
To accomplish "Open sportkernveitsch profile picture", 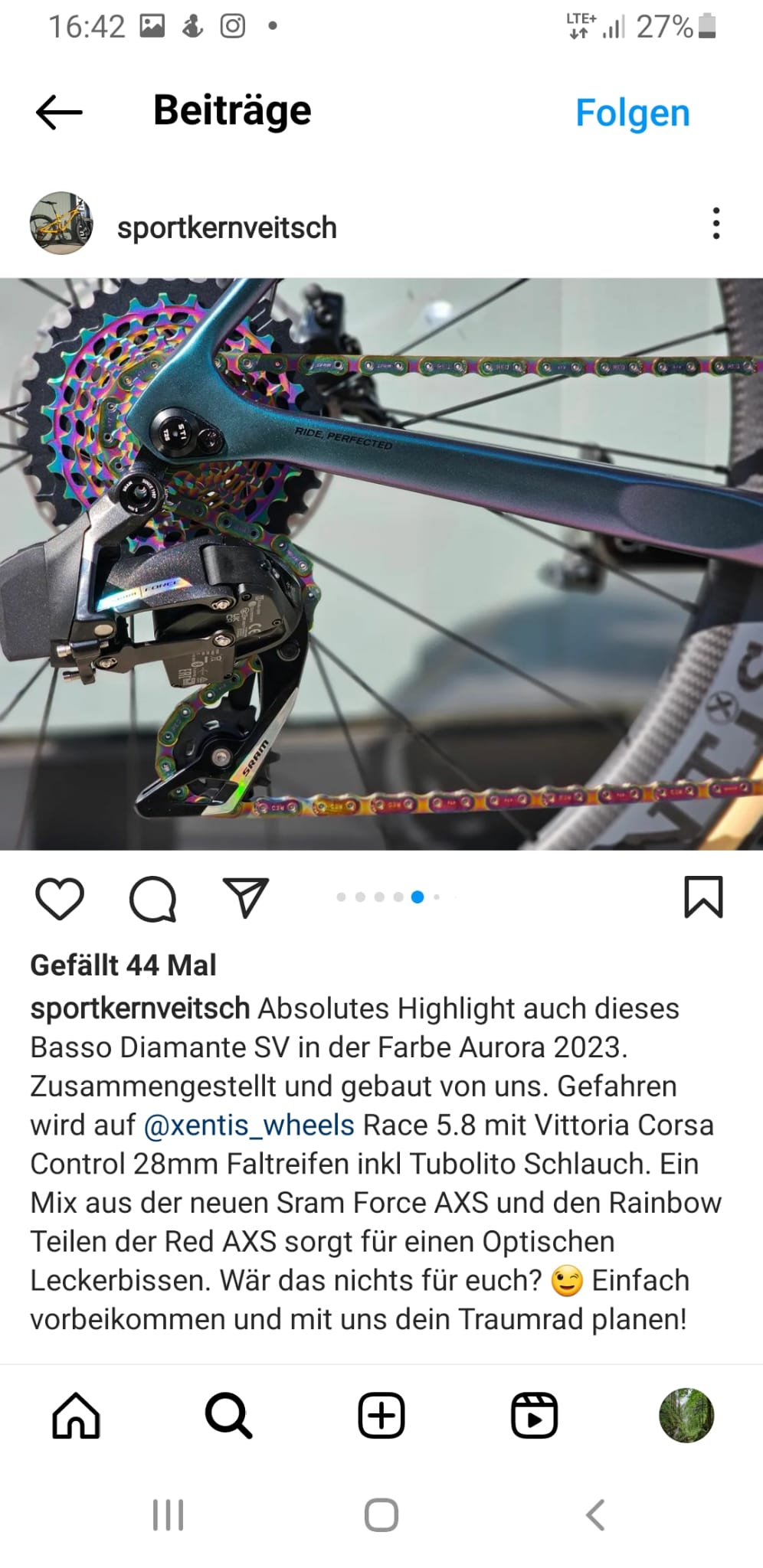I will 61,224.
